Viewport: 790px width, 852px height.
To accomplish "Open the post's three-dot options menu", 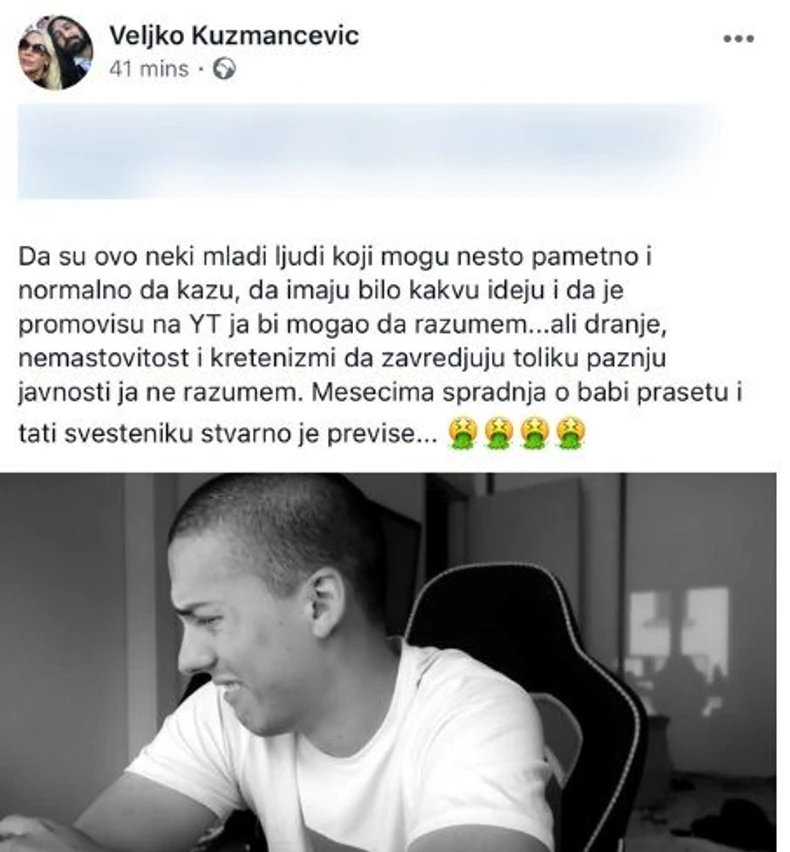I will tap(738, 39).
